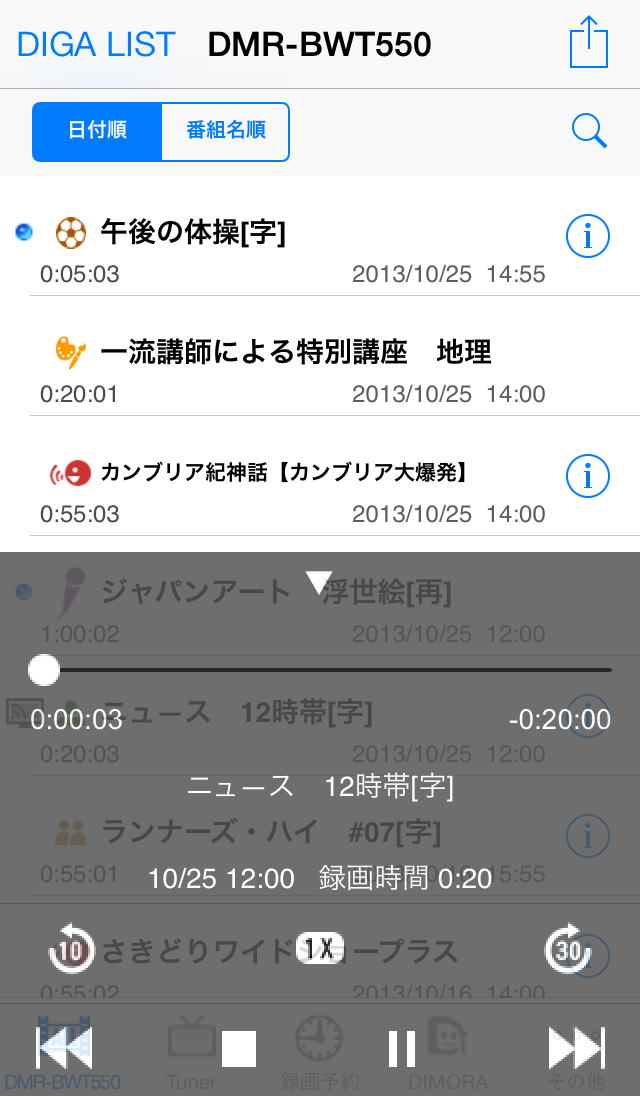Jump to previous chapter
640x1096 pixels.
coord(64,1048)
